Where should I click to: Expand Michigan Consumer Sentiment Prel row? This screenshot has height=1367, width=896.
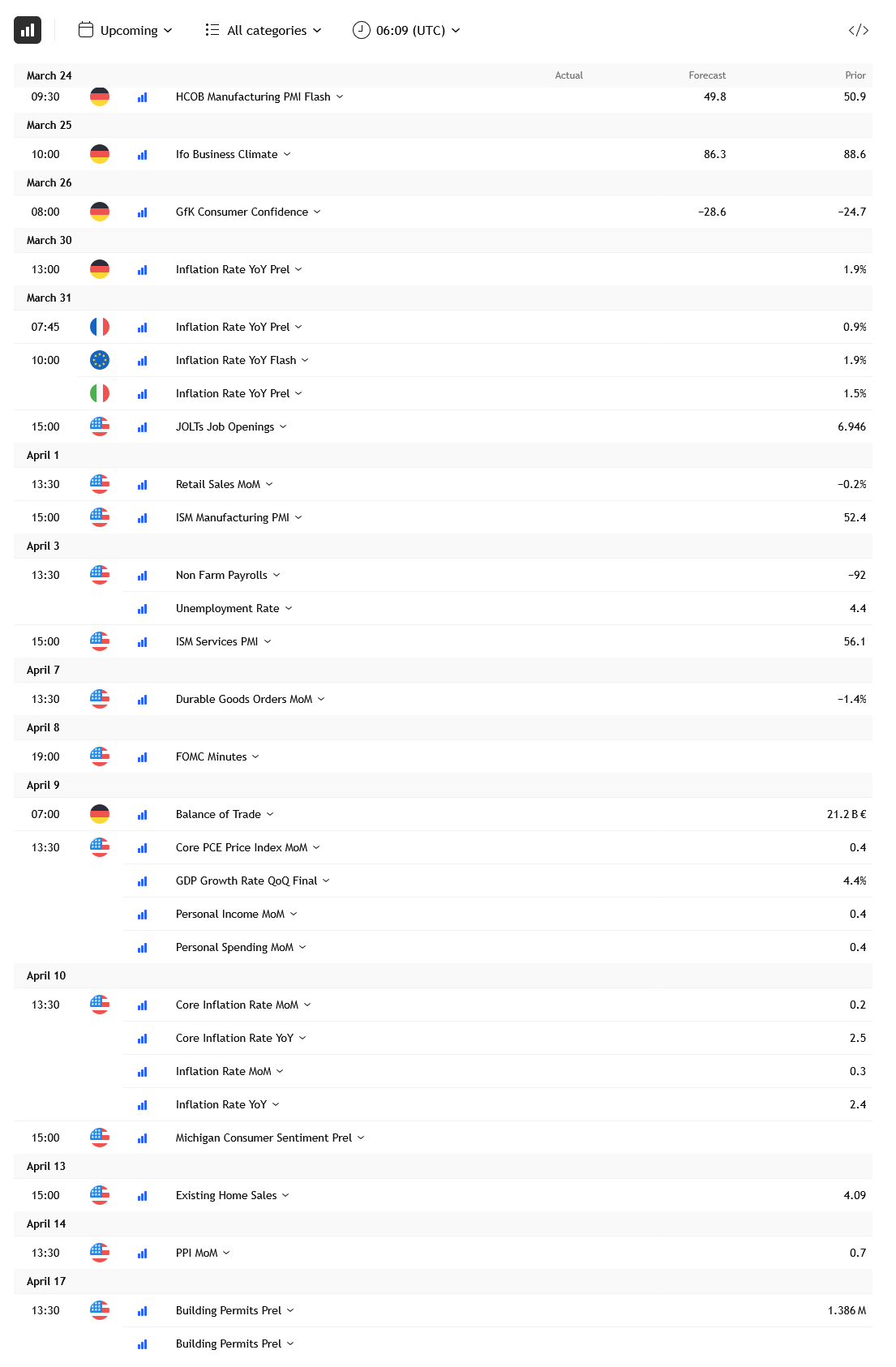coord(269,1138)
